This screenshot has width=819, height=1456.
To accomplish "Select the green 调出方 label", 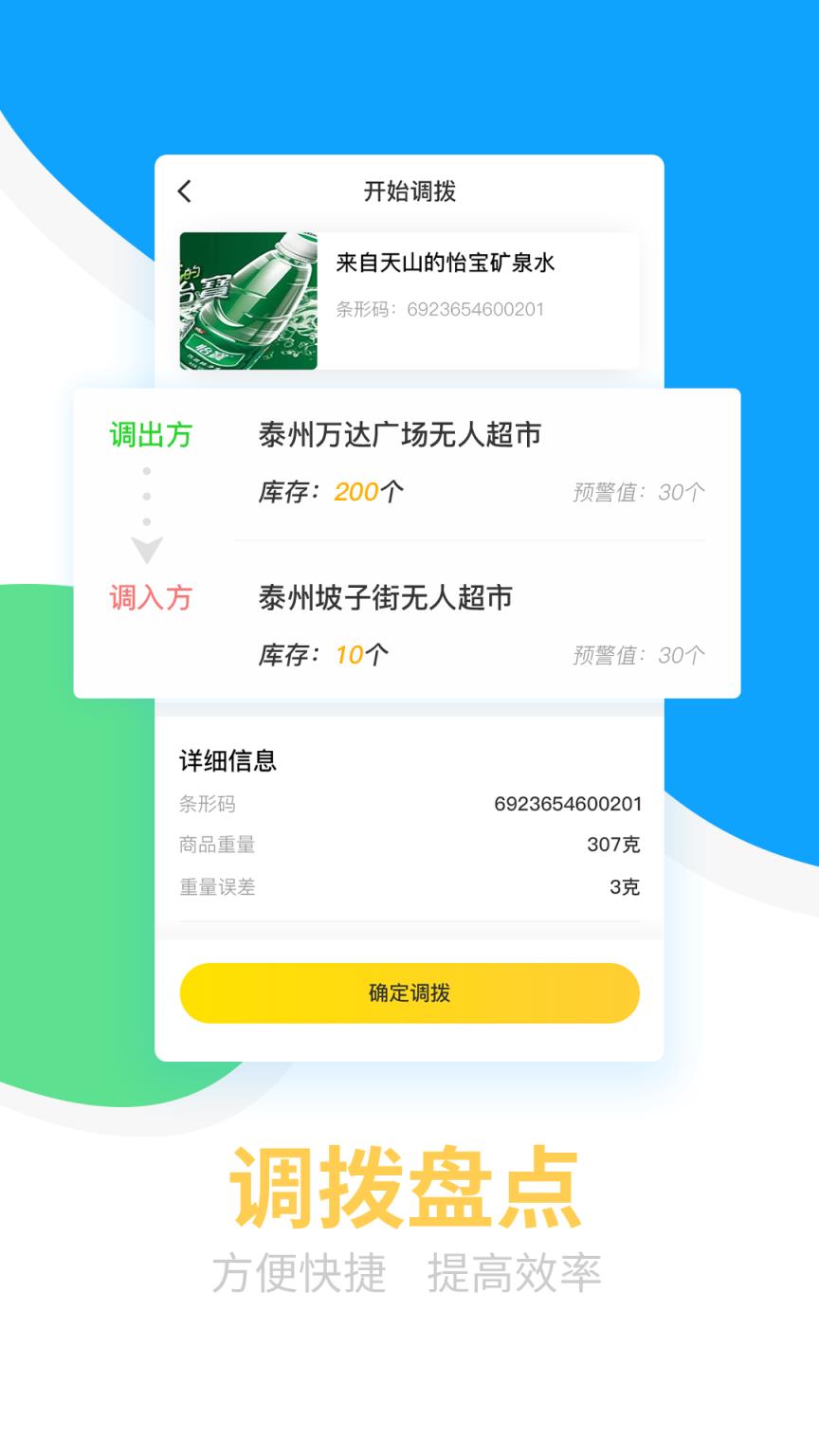I will (149, 436).
